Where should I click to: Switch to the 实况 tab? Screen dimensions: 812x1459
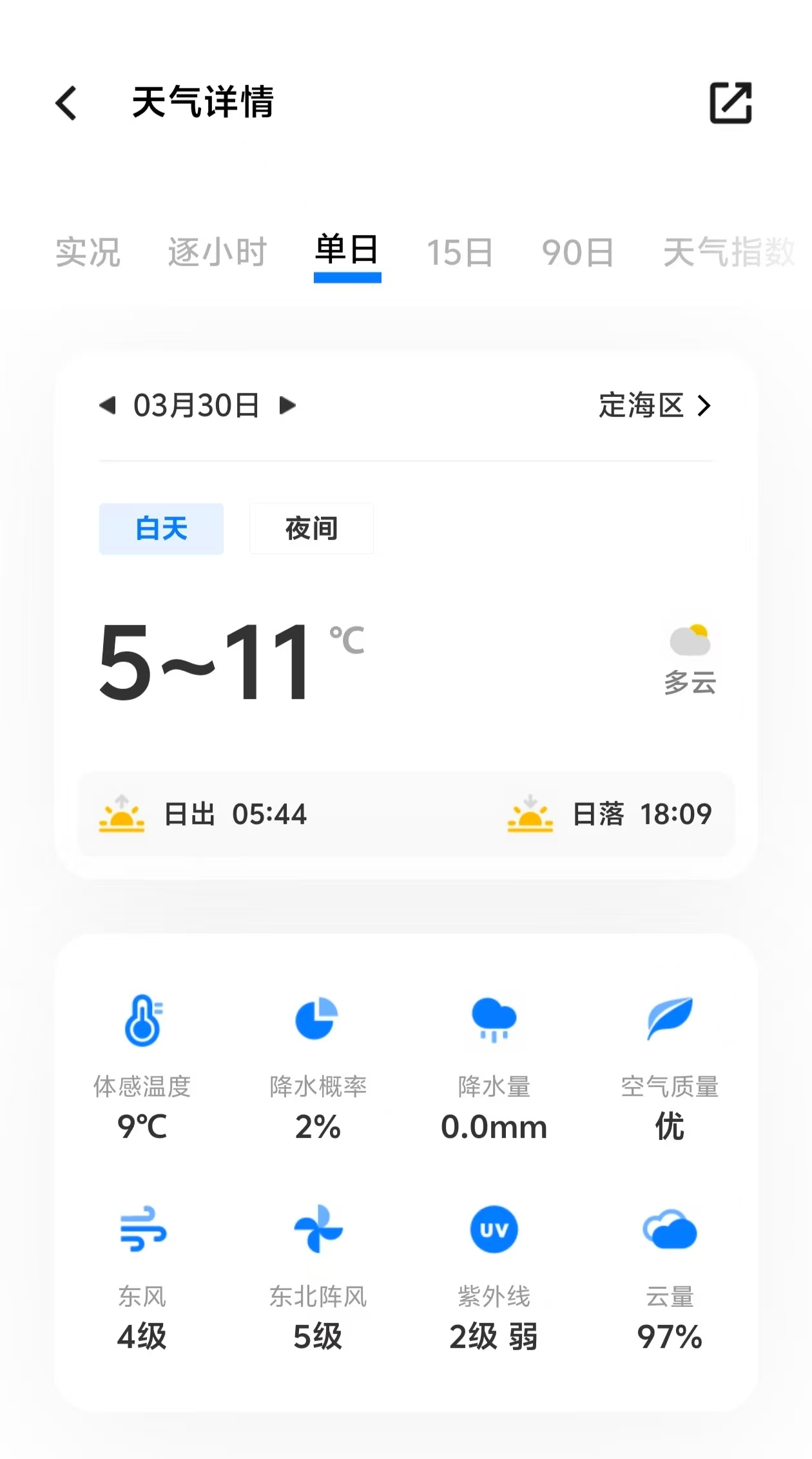[88, 252]
